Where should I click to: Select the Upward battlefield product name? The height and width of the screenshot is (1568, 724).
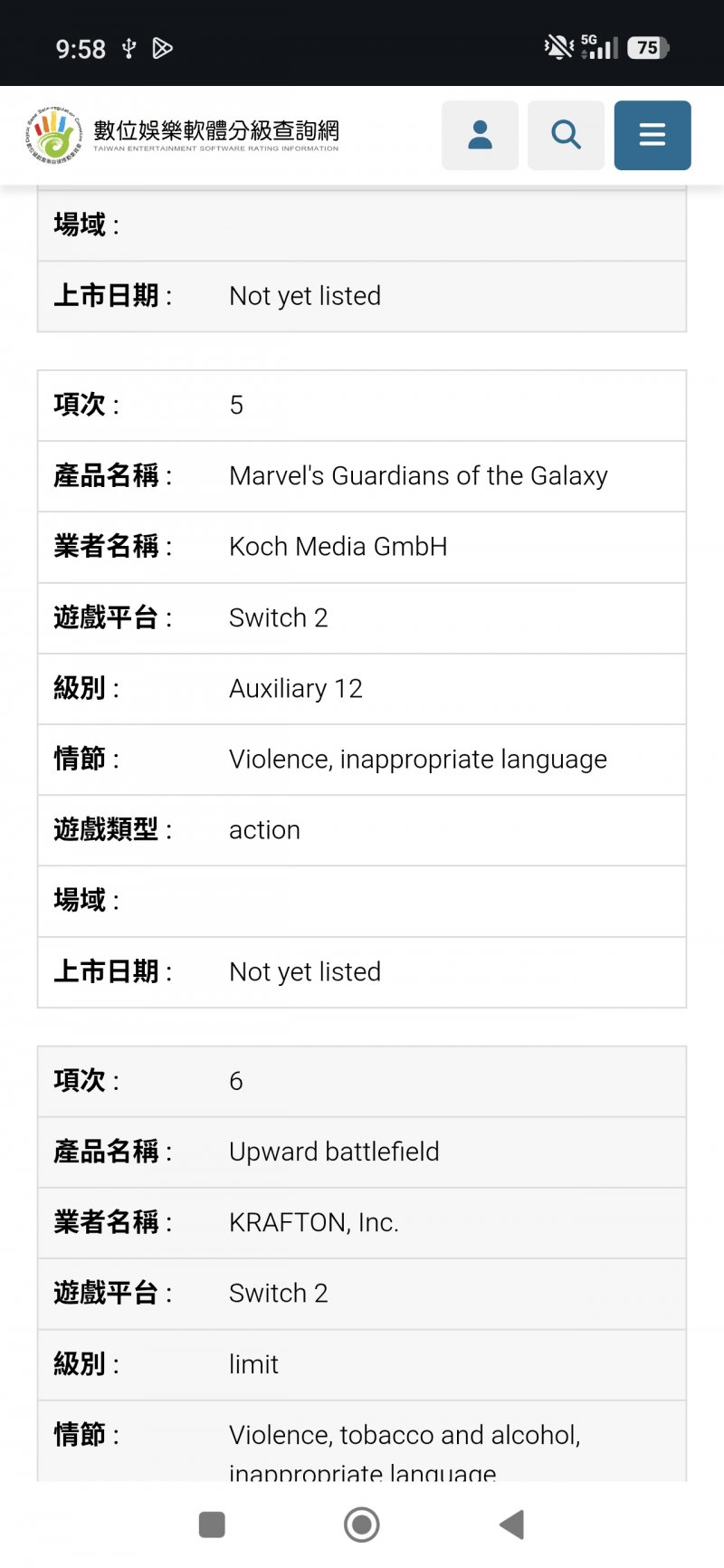tap(334, 1151)
